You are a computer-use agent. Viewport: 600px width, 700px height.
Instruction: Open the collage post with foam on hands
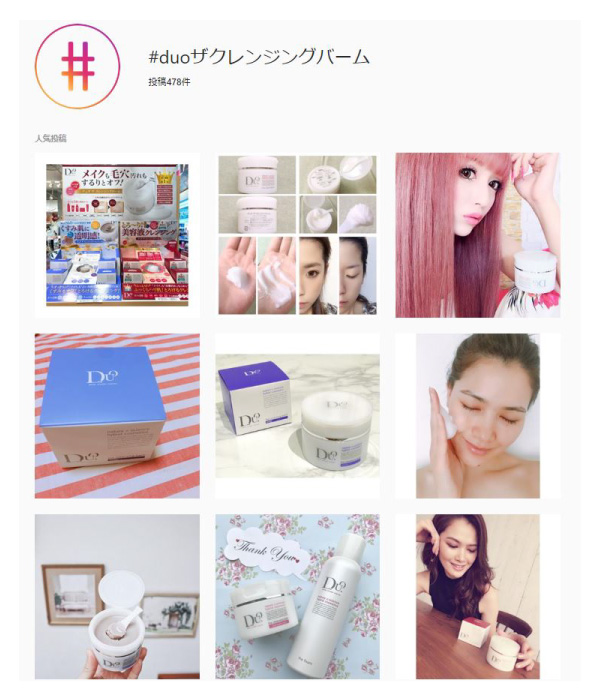click(297, 235)
